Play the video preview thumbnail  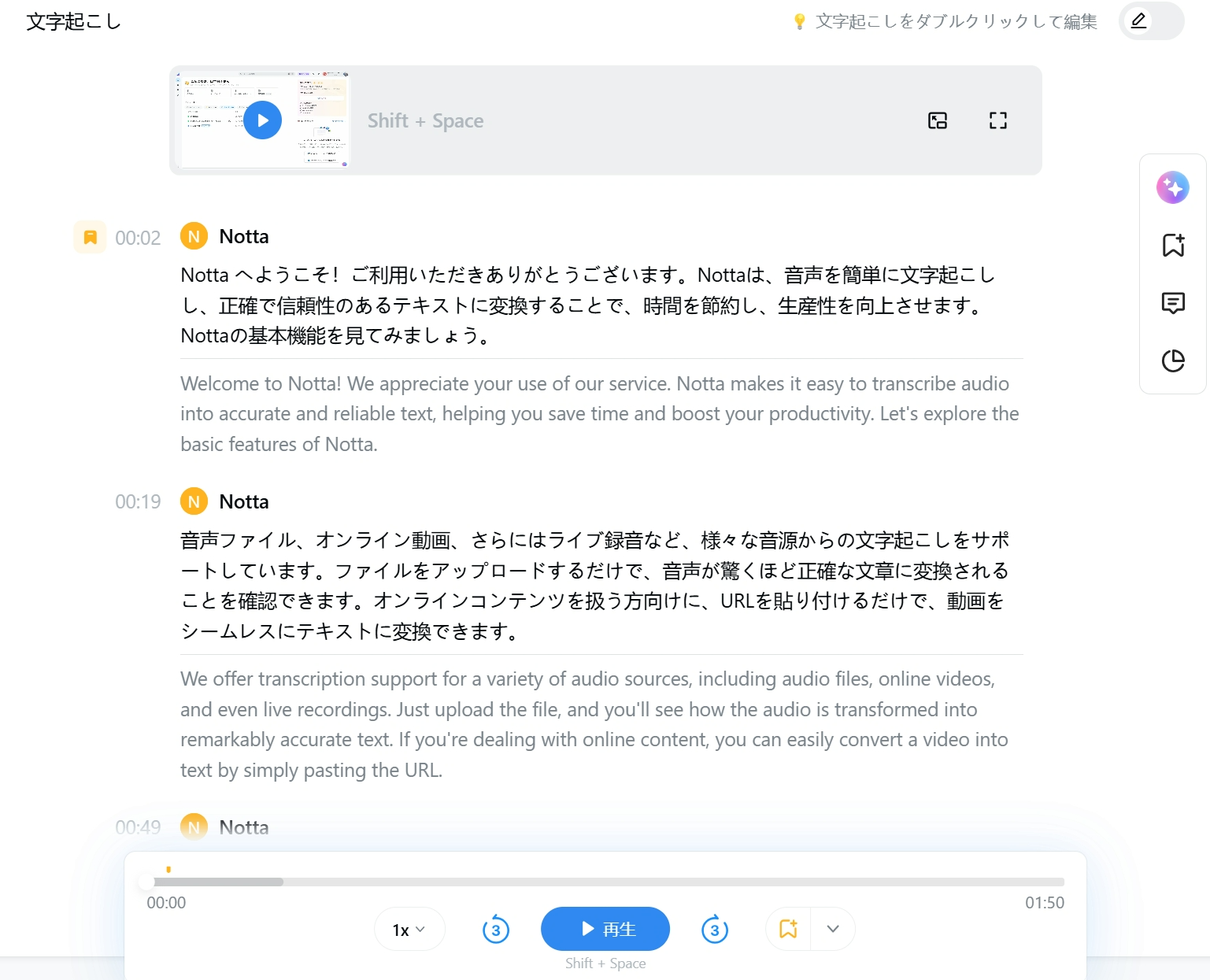click(x=262, y=120)
